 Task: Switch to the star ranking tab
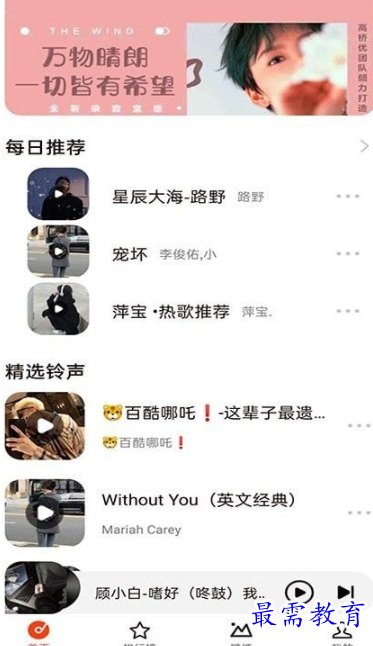(140, 633)
